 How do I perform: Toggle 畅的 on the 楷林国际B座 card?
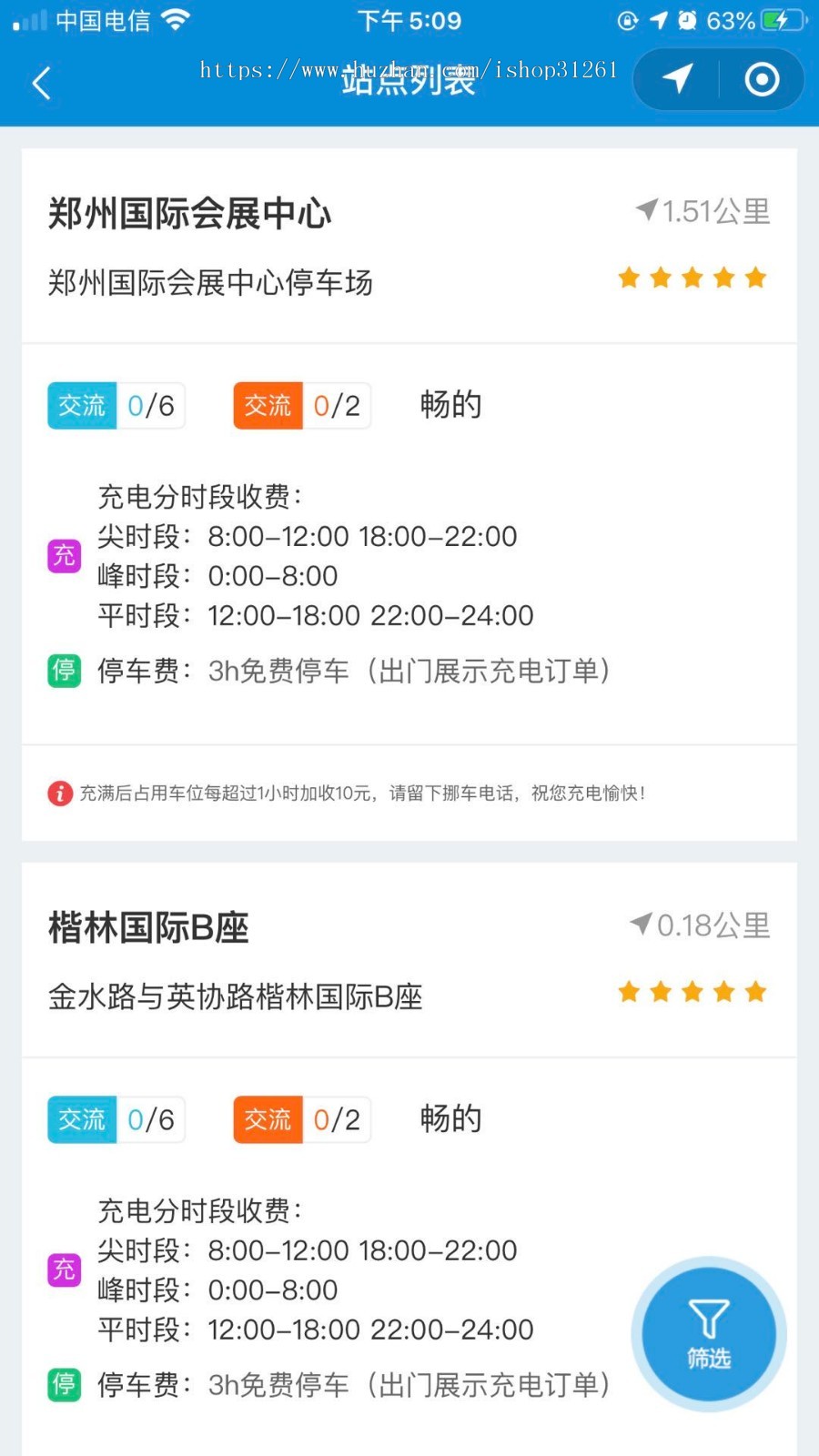(x=450, y=1118)
